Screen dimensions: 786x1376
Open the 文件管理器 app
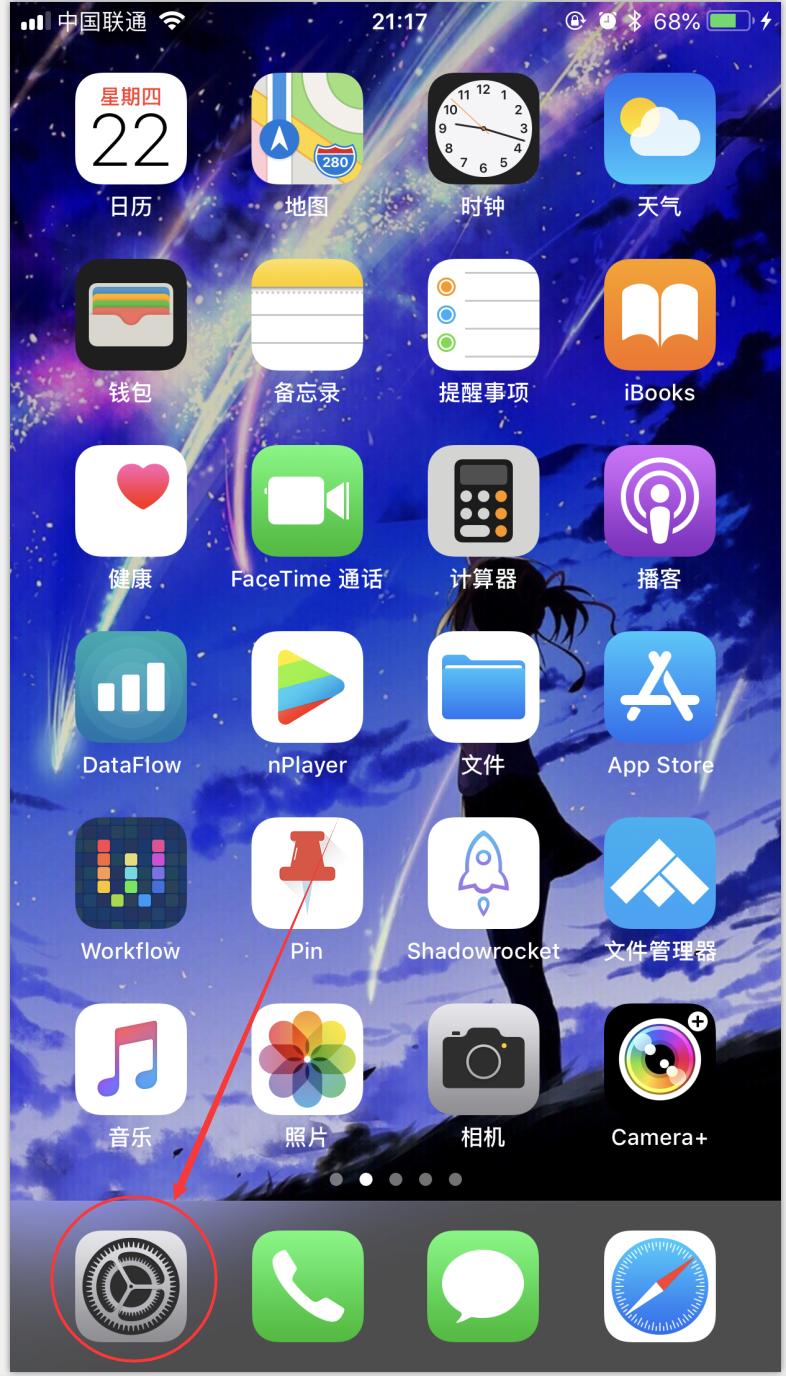(x=660, y=873)
